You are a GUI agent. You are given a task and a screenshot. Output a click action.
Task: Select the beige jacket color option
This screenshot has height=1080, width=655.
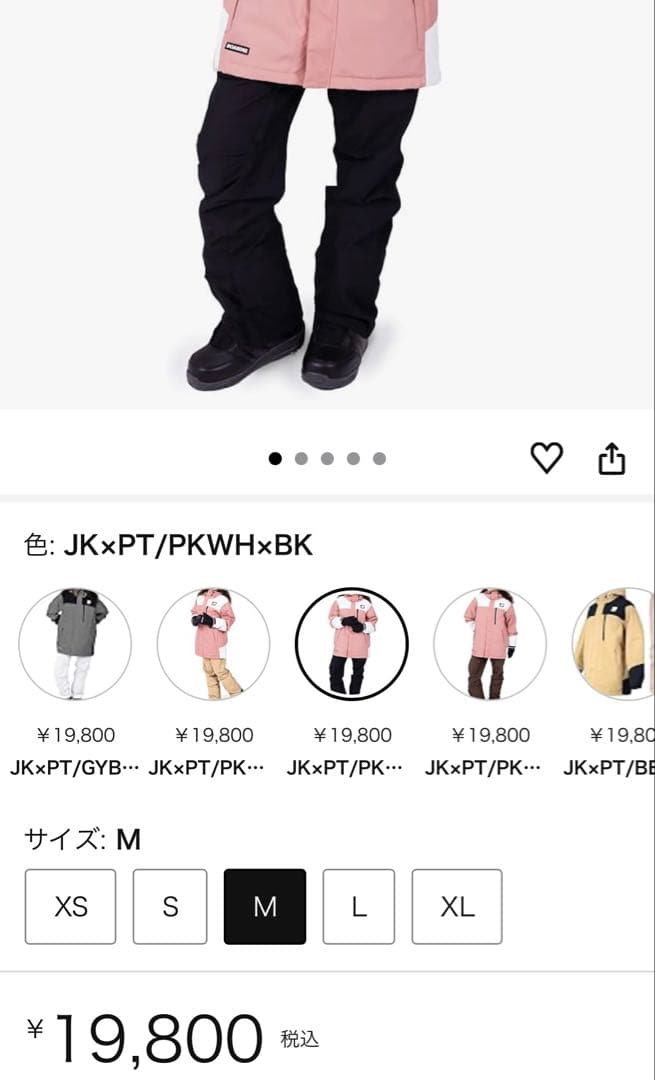[x=615, y=644]
